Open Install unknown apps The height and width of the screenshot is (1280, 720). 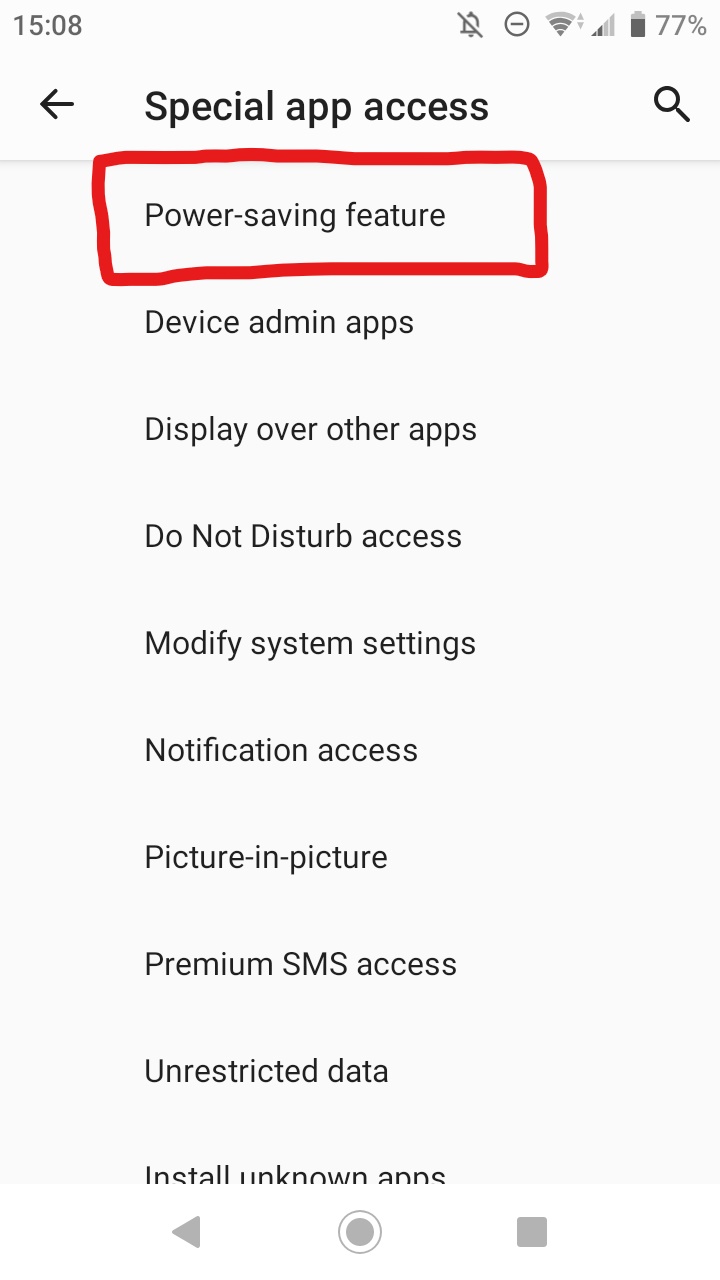(295, 1172)
